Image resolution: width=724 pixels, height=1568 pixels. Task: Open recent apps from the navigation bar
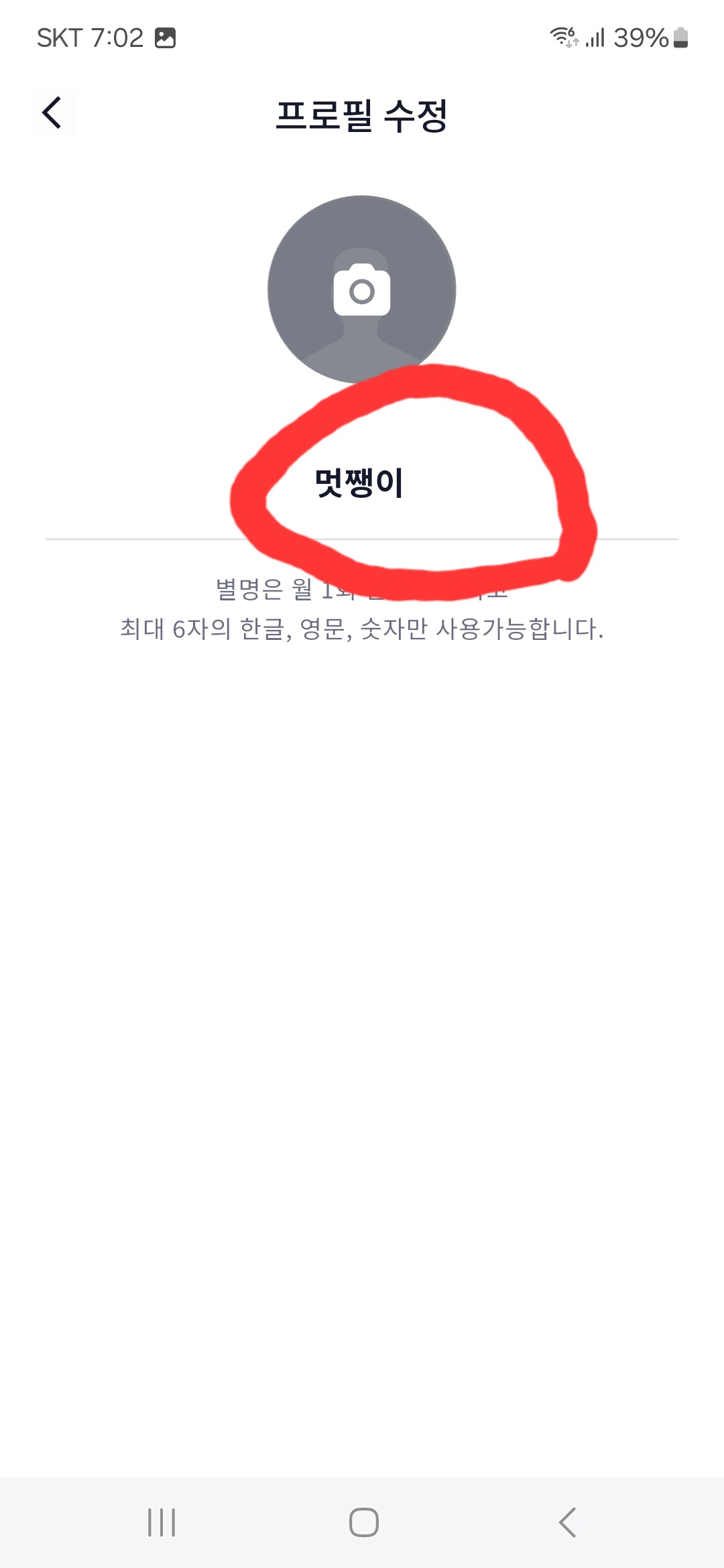[162, 1522]
